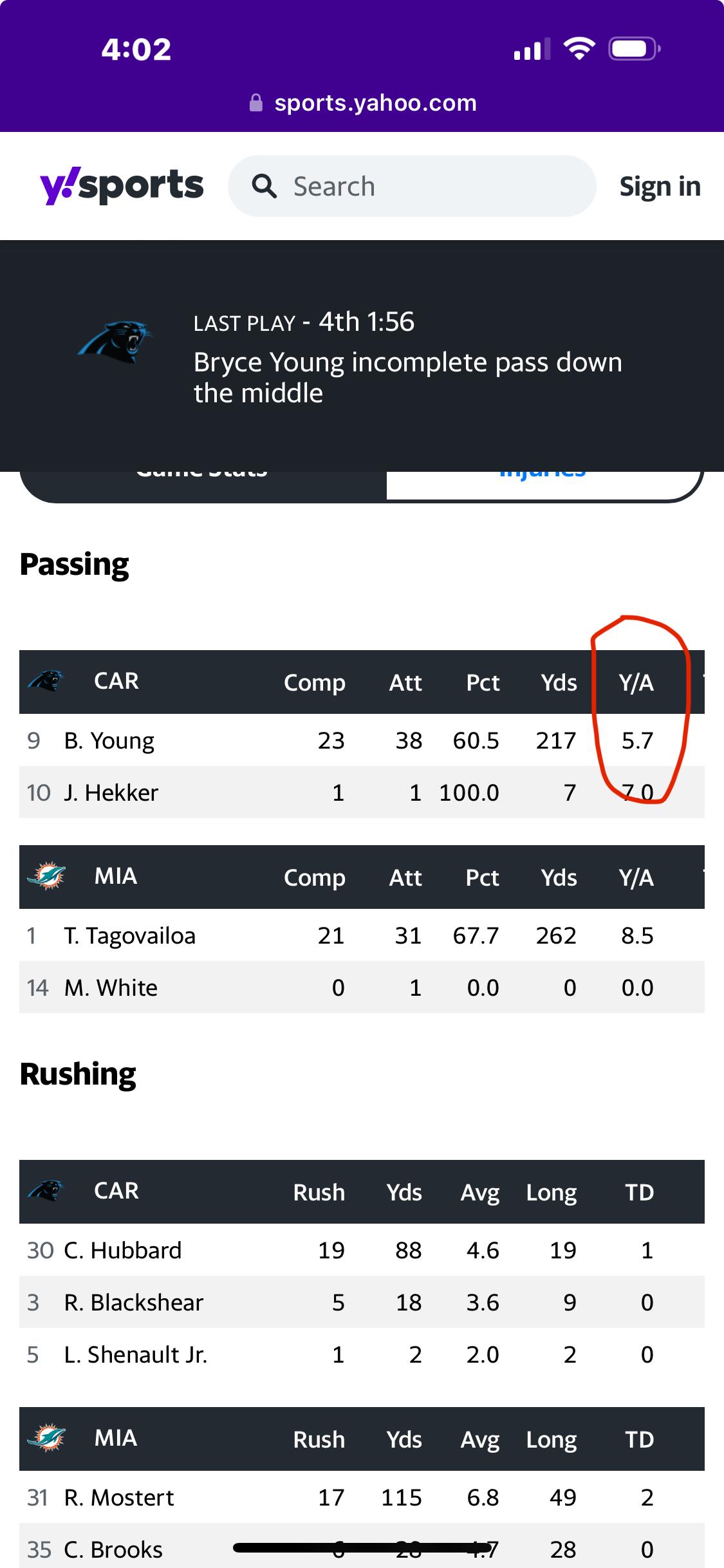Viewport: 724px width, 1568px height.
Task: Open R. Blackshear's player page
Action: click(x=134, y=1302)
